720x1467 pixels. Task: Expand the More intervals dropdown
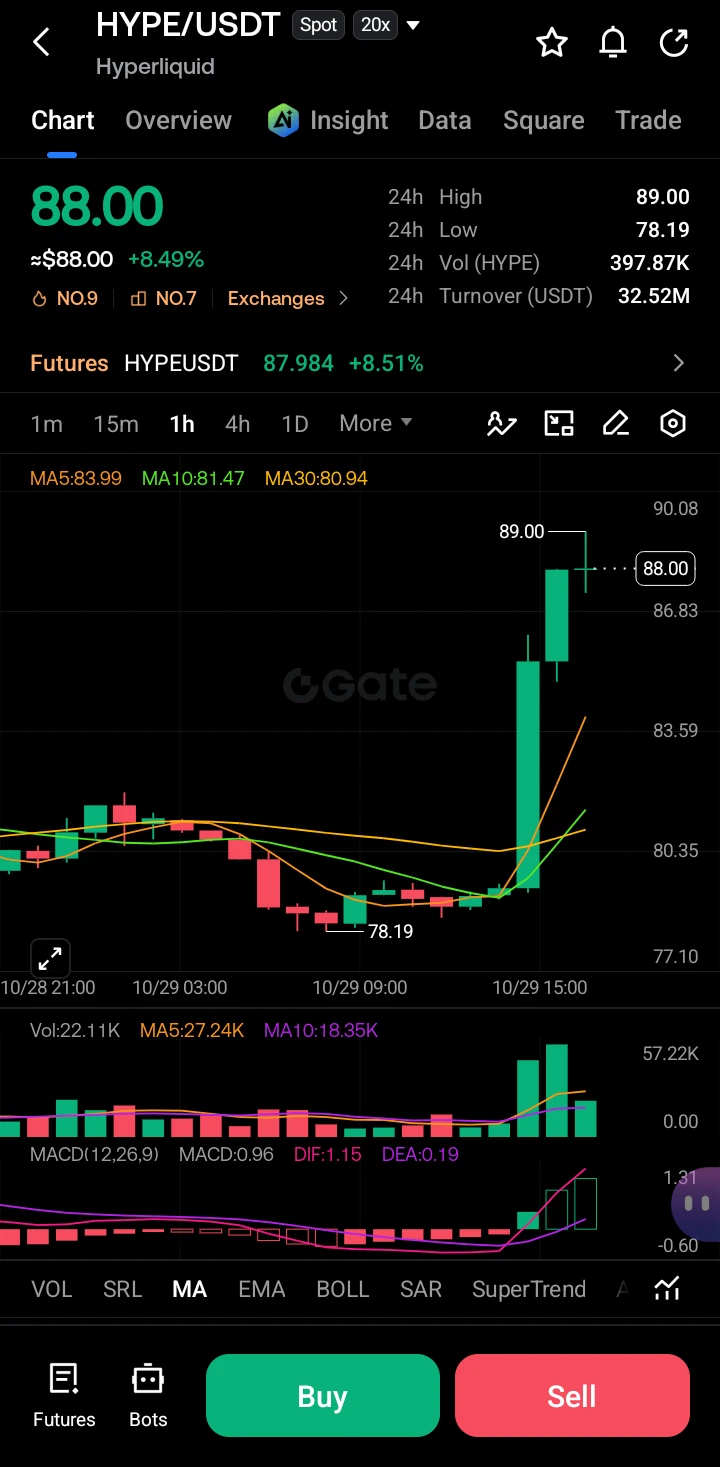click(x=376, y=423)
